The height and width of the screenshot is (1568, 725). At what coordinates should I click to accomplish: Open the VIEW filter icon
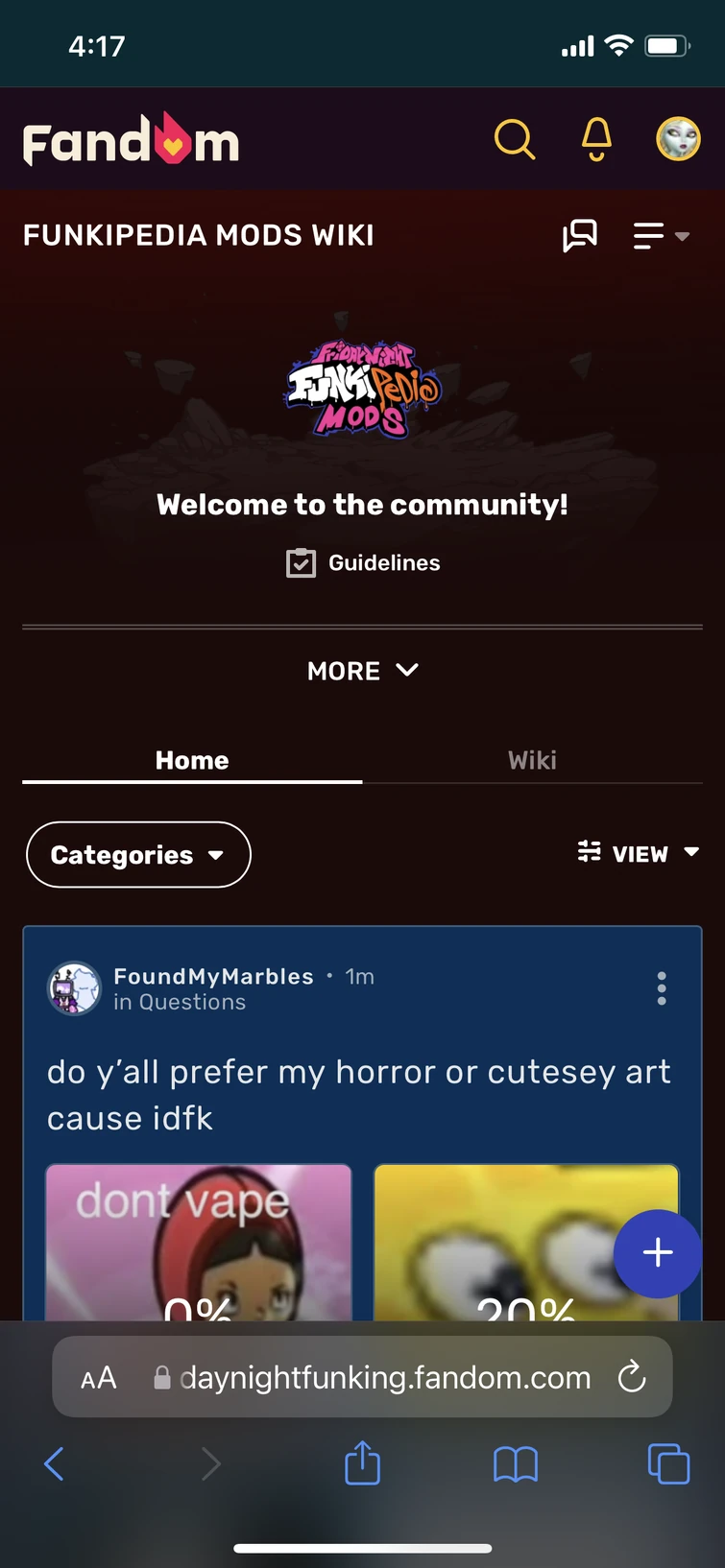tap(589, 852)
